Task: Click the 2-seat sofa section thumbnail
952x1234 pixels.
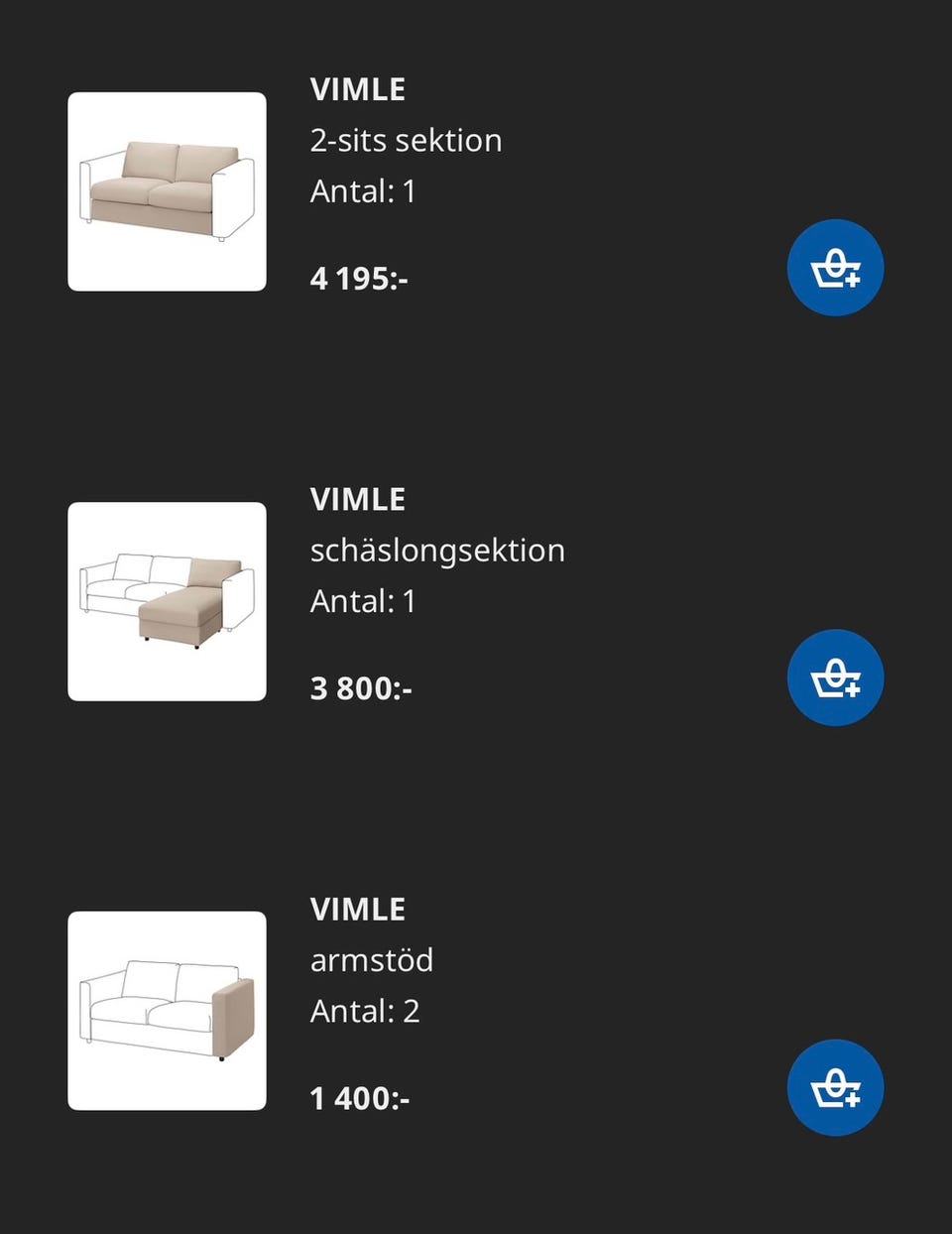Action: tap(166, 190)
